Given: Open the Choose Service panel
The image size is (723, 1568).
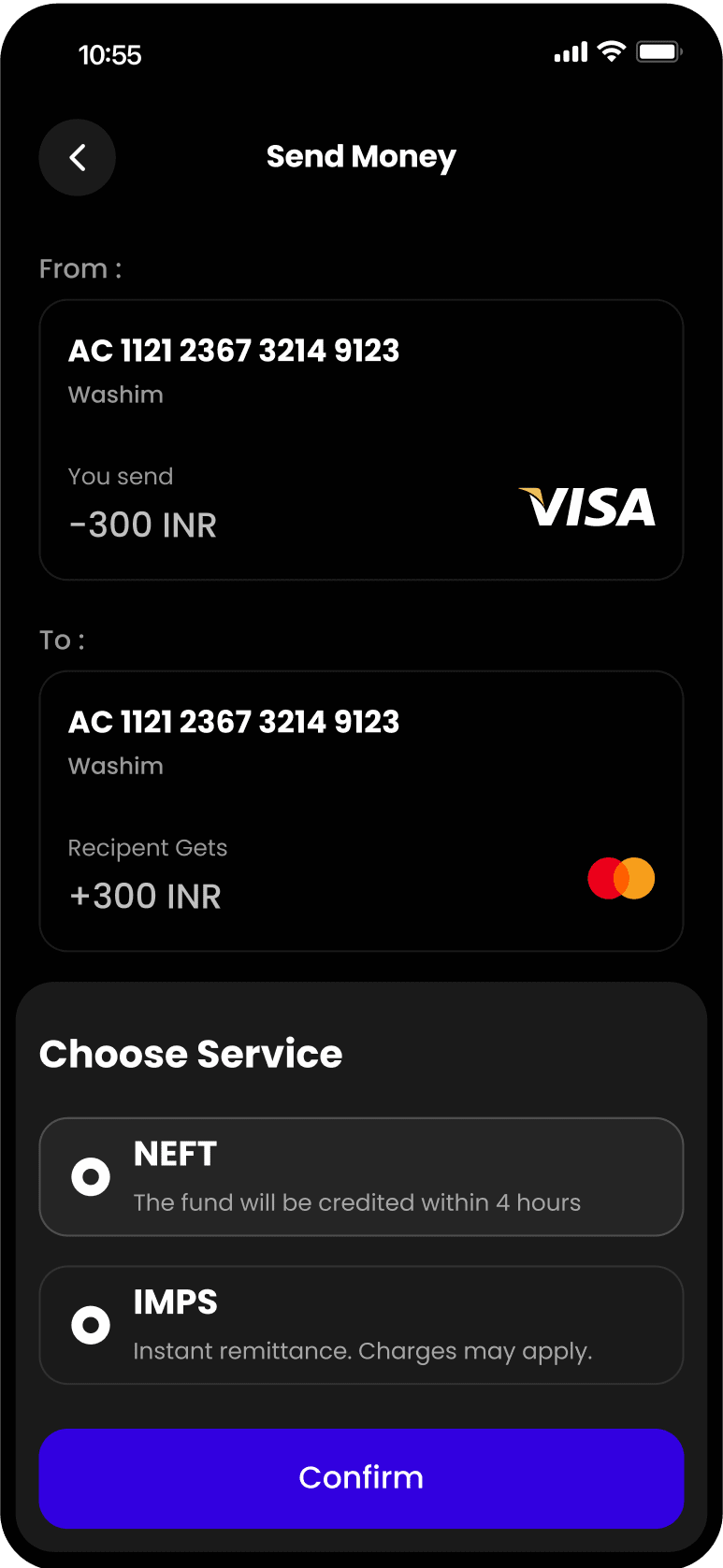Looking at the screenshot, I should pyautogui.click(x=191, y=1054).
